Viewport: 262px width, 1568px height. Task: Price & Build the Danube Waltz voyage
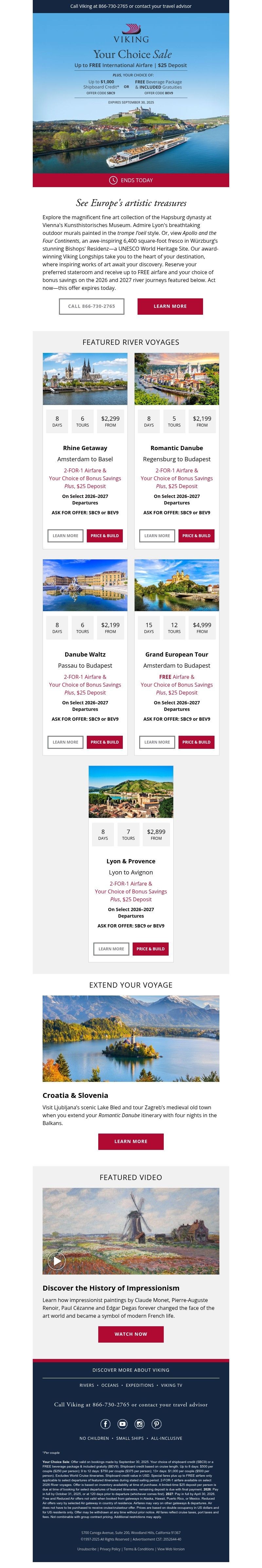point(105,742)
